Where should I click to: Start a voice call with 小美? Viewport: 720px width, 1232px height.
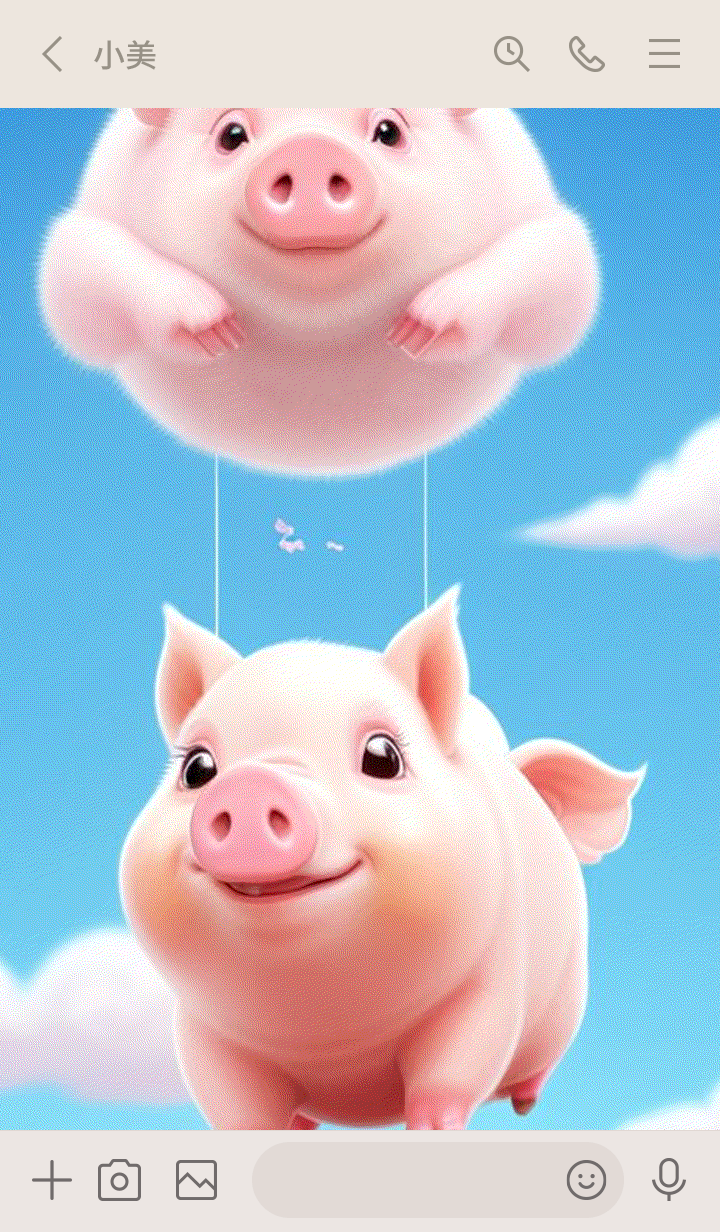pos(587,54)
